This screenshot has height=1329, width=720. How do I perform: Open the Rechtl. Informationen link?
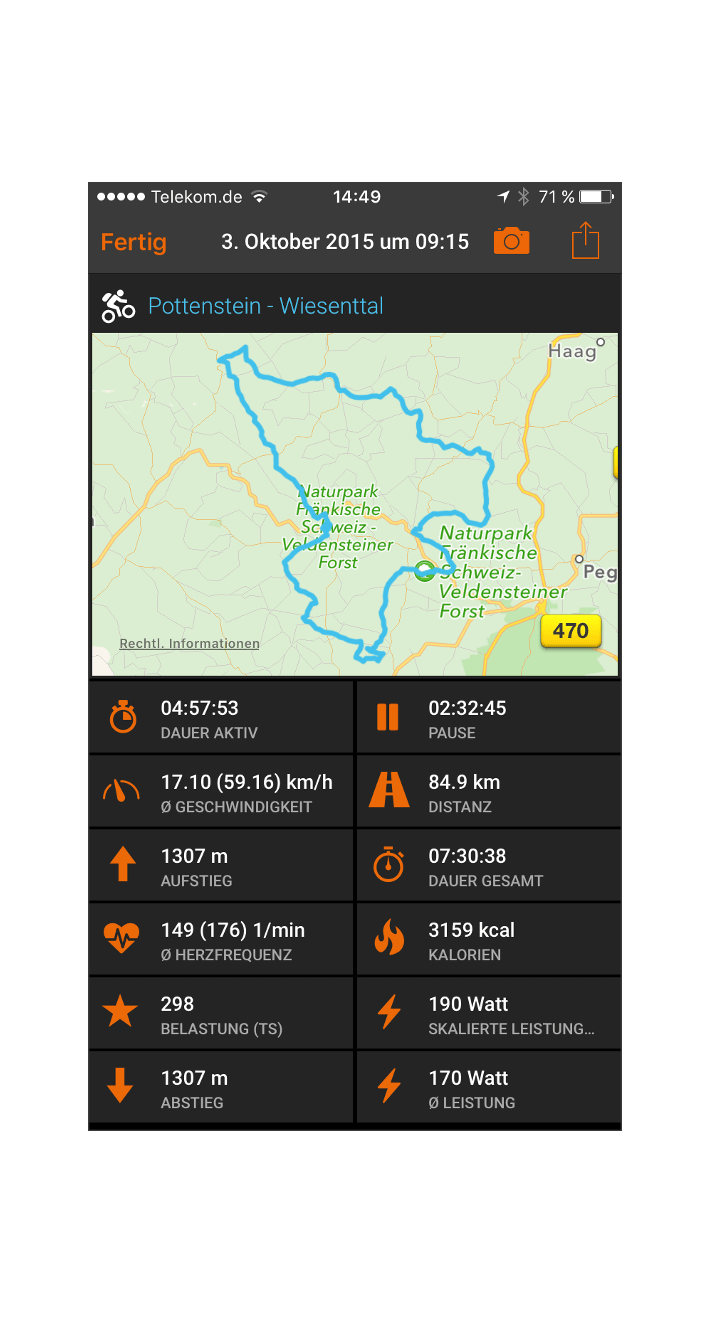189,644
